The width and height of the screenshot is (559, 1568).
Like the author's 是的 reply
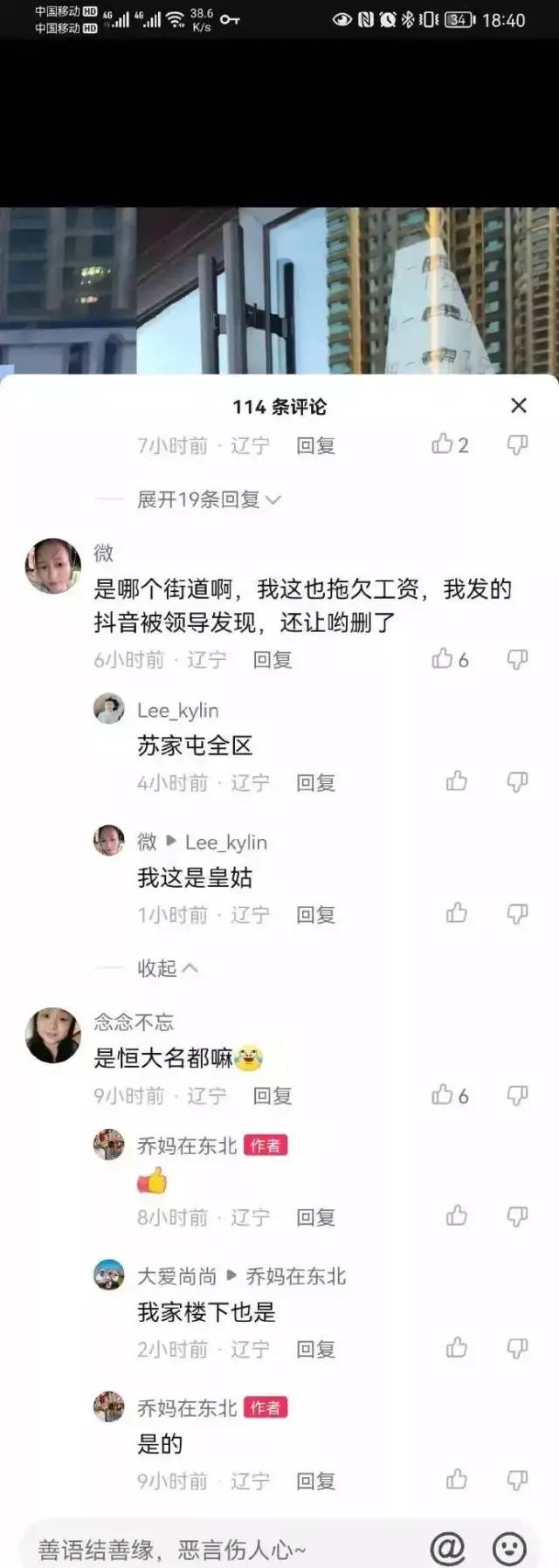tap(457, 1480)
